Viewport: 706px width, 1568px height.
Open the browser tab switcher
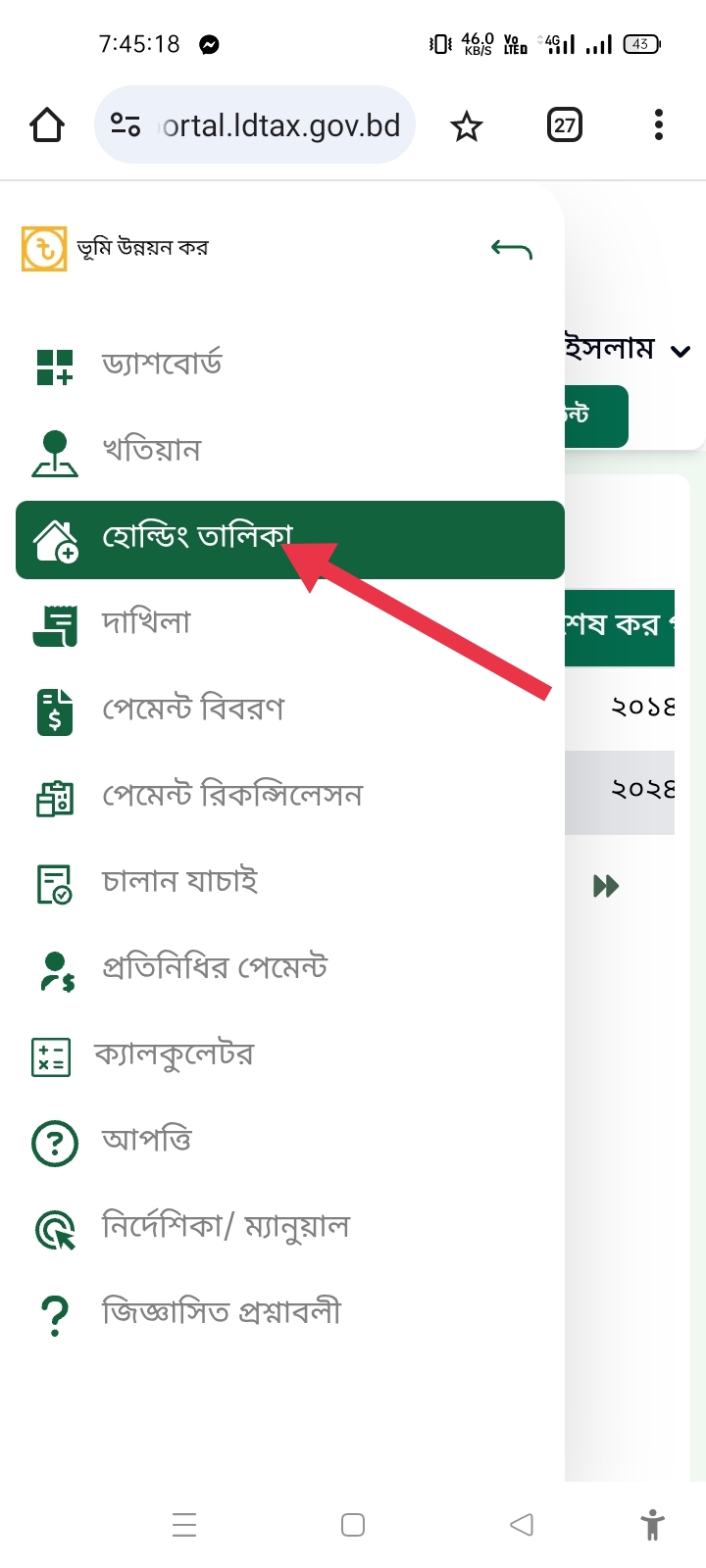[x=564, y=125]
